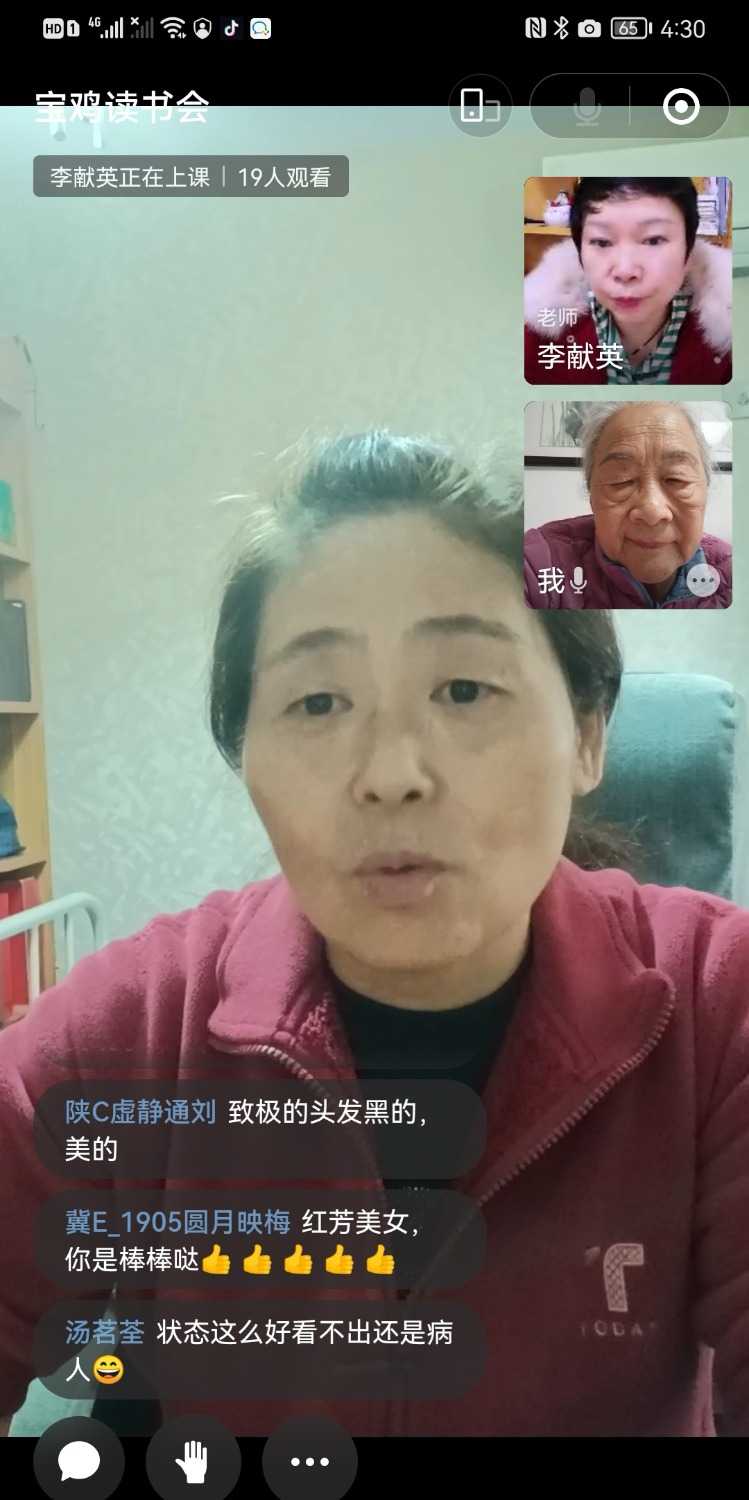The height and width of the screenshot is (1500, 749).
Task: Tap the 19人观看 viewer count badge
Action: [285, 177]
